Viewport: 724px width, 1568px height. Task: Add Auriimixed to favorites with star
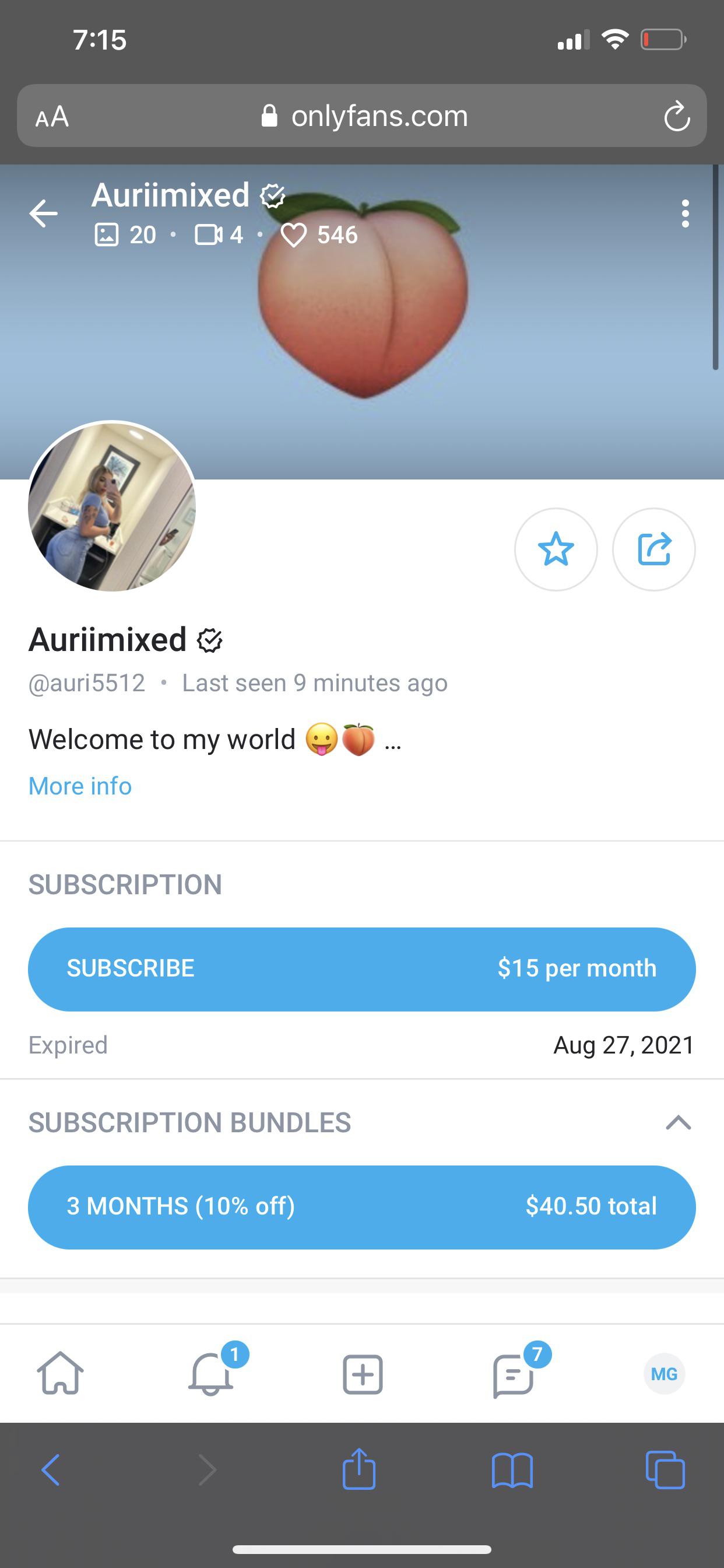(x=556, y=549)
